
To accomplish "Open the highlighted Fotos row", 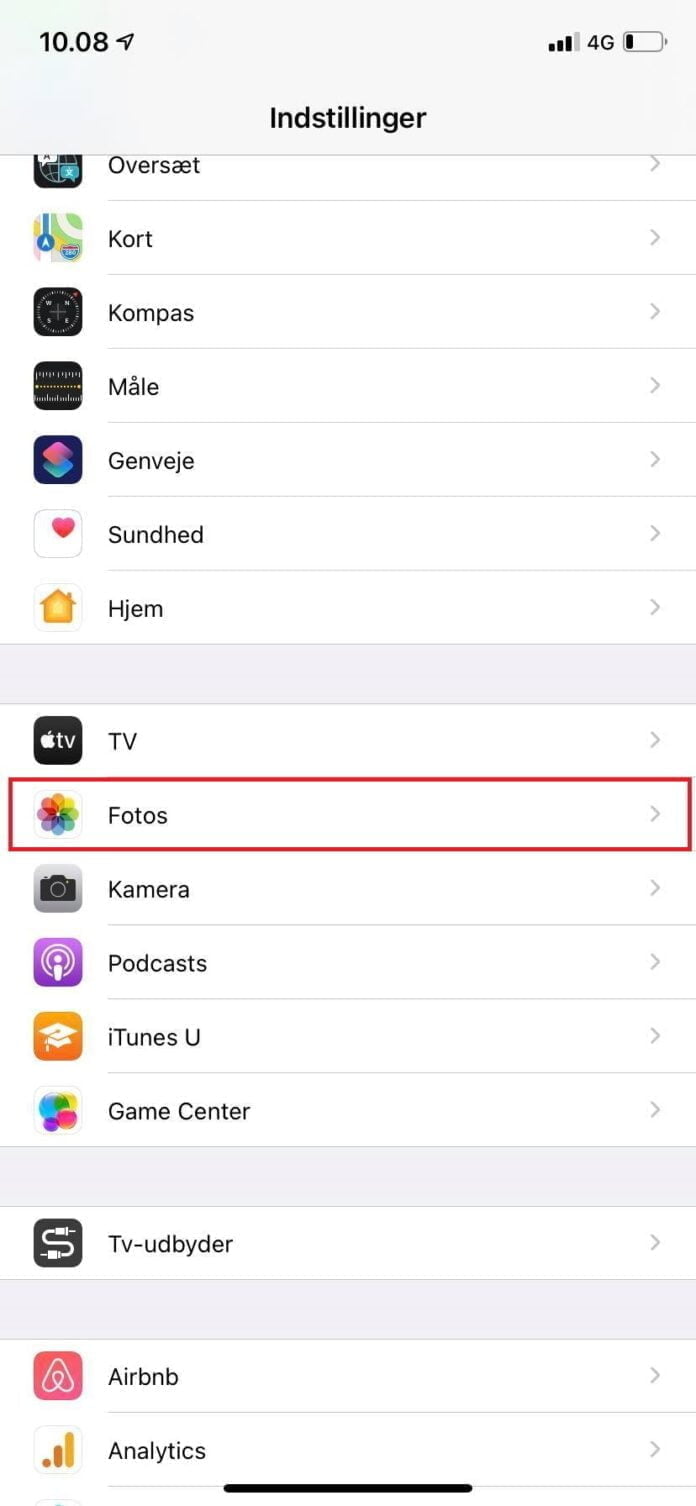I will [x=348, y=815].
